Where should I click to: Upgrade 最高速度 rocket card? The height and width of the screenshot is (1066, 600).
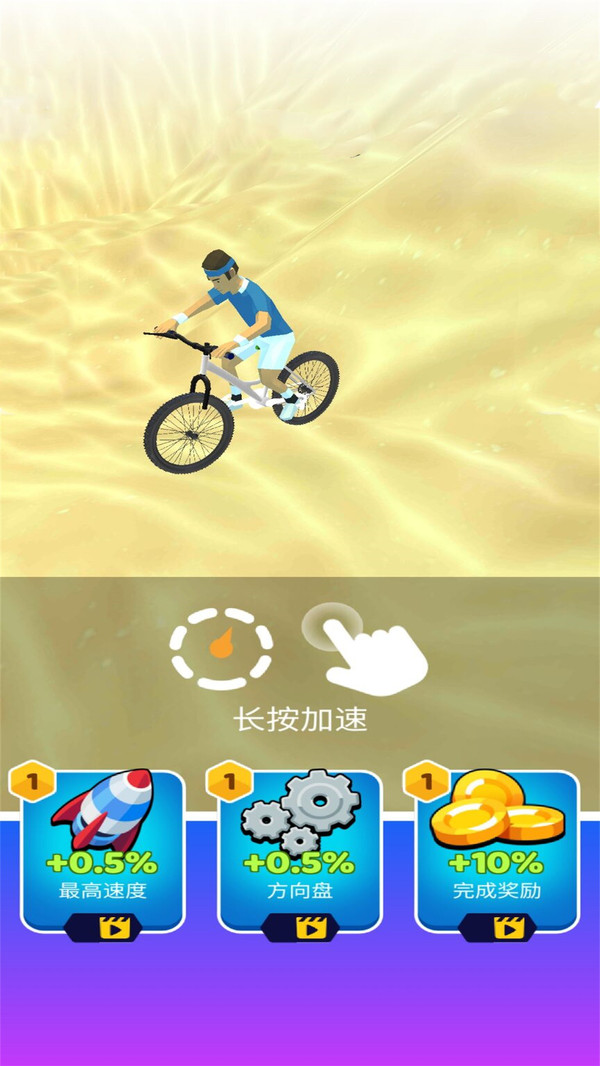[x=103, y=850]
